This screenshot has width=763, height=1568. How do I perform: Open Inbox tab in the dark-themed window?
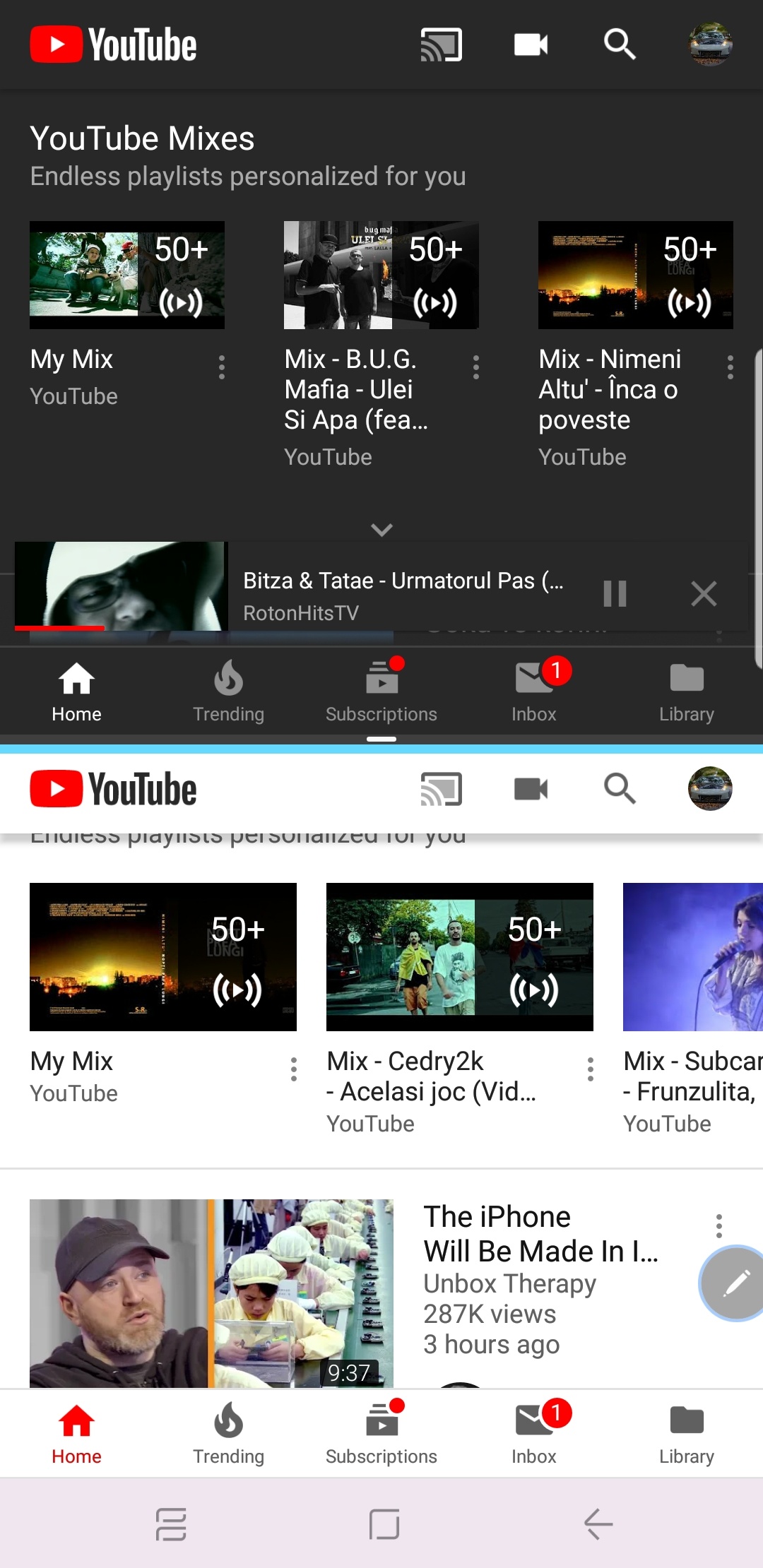click(x=534, y=691)
